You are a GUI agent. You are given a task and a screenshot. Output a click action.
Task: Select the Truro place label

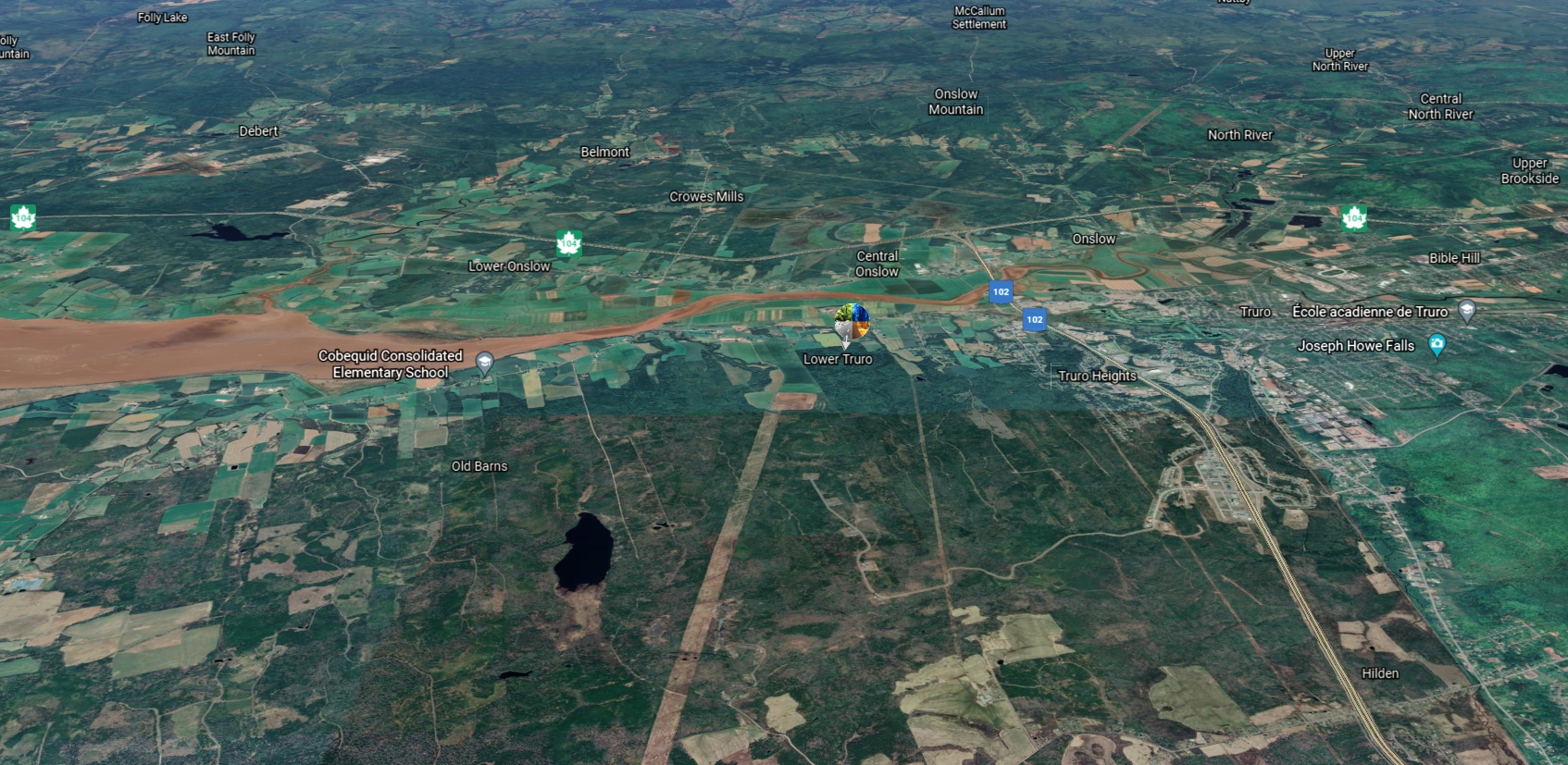[1255, 312]
